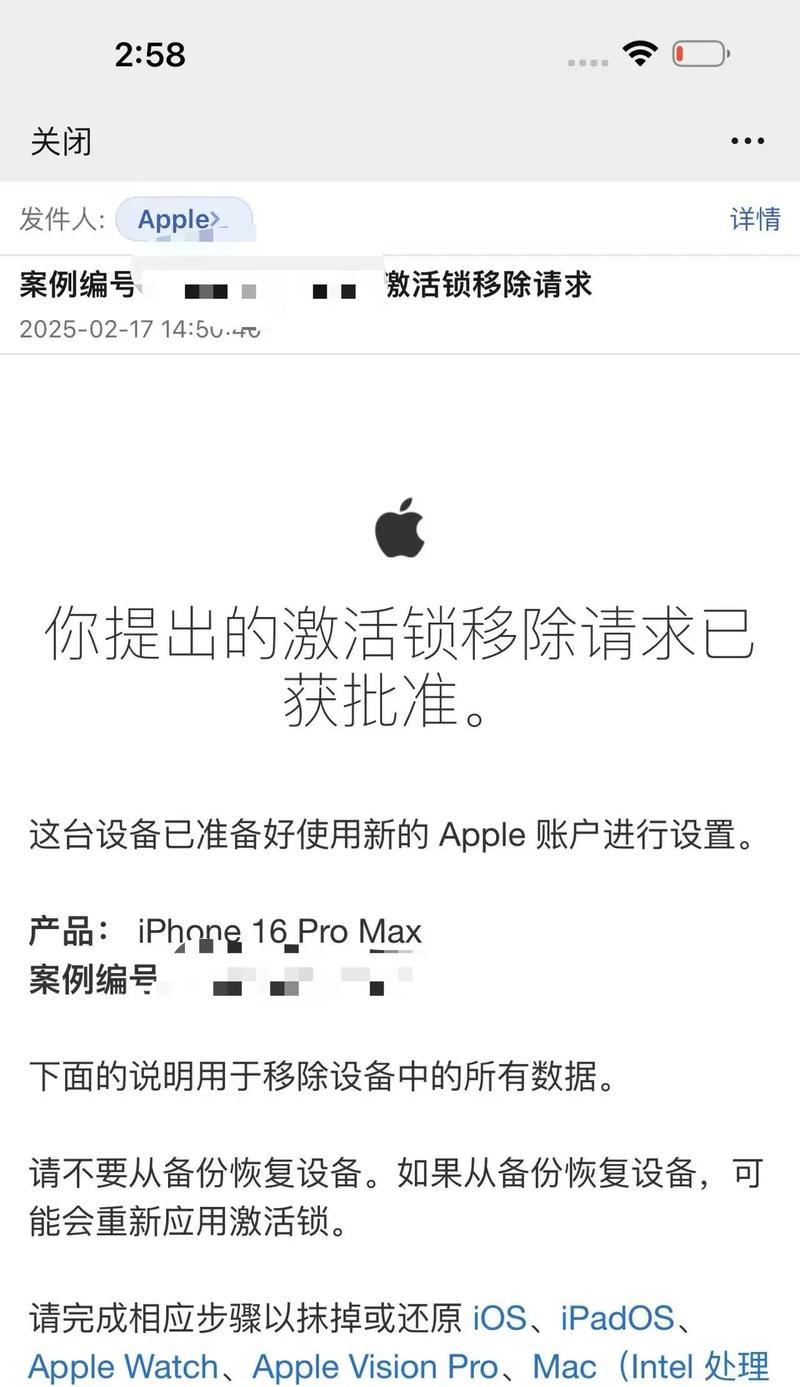Screen dimensions: 800x1387
Task: Tap the cellular signal dots in status bar
Action: [590, 62]
